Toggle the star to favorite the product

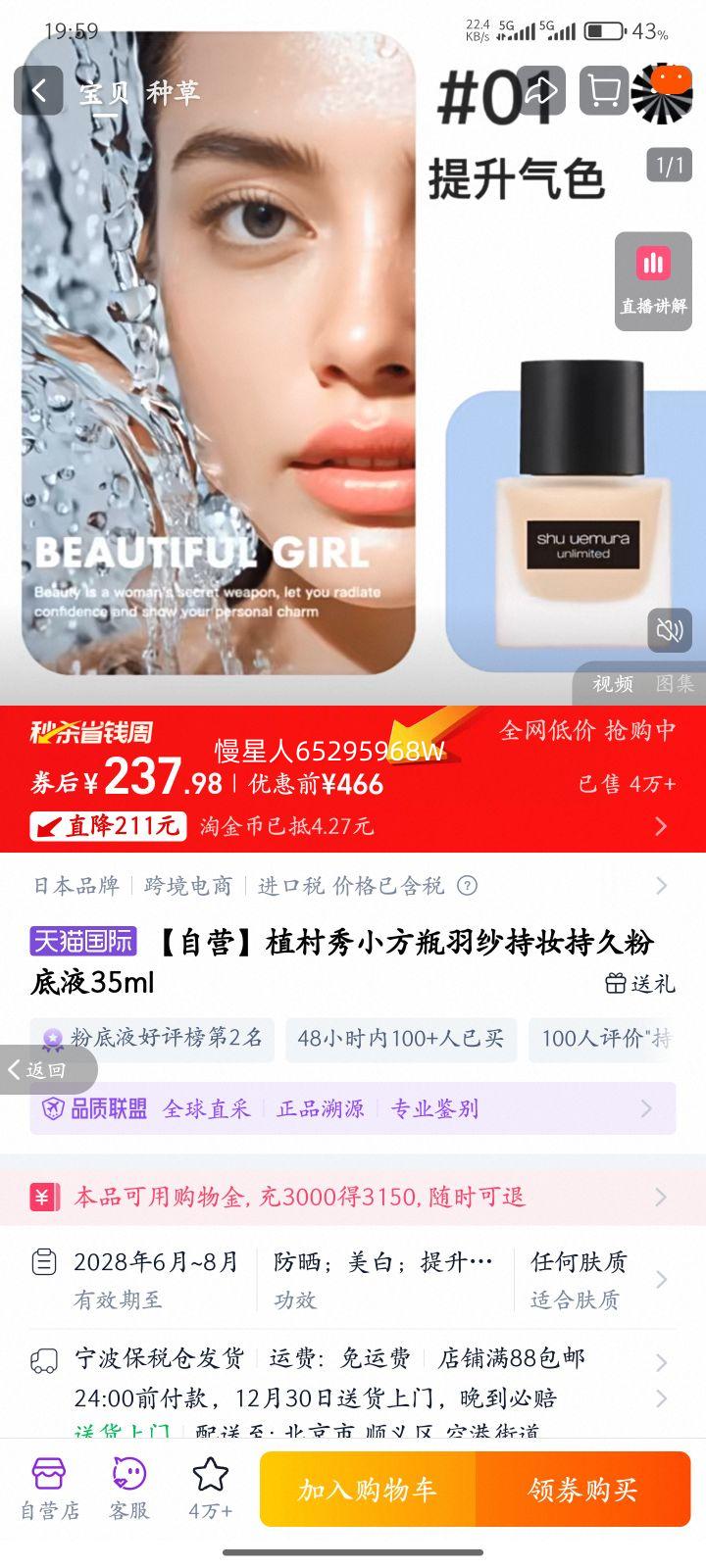click(x=209, y=1475)
